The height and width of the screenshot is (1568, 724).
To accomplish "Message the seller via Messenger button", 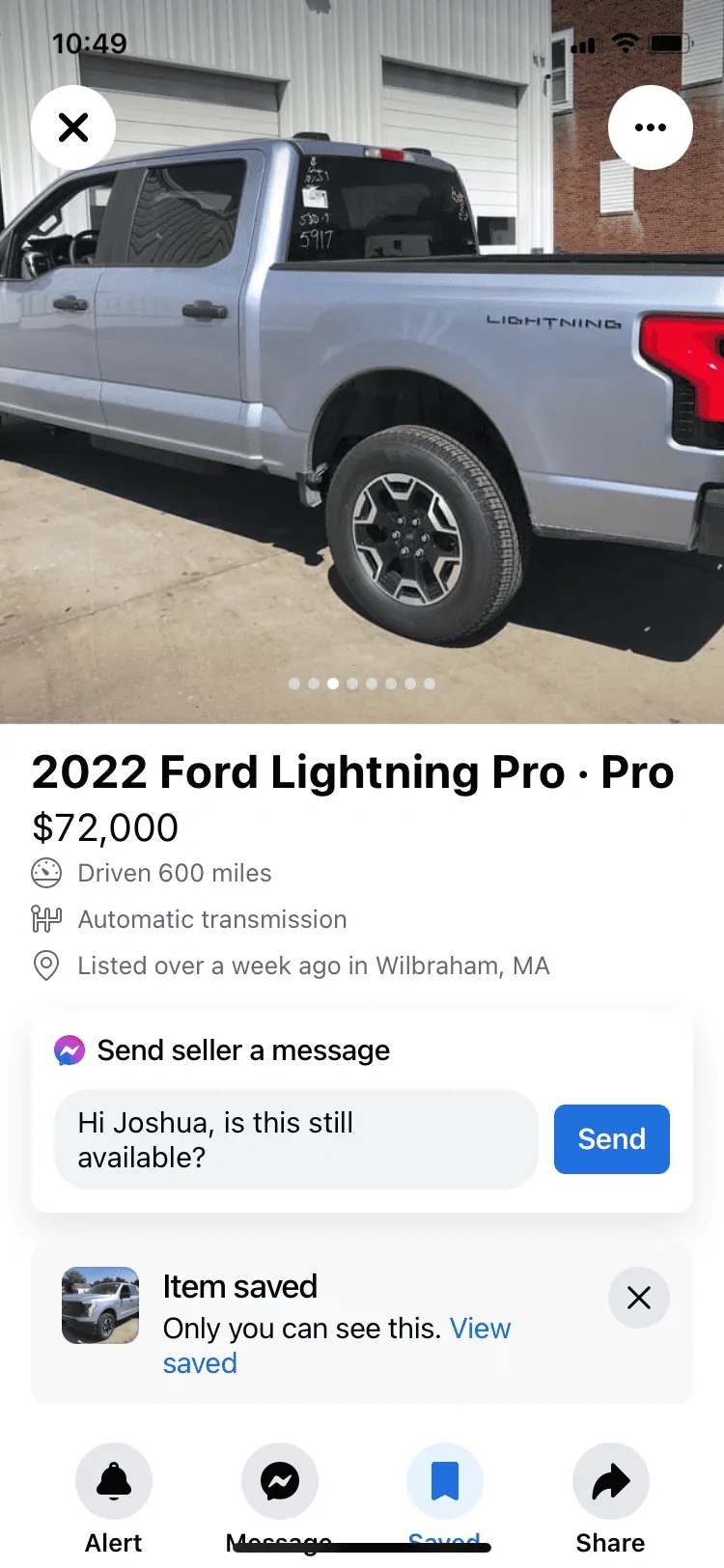I will pyautogui.click(x=280, y=1481).
